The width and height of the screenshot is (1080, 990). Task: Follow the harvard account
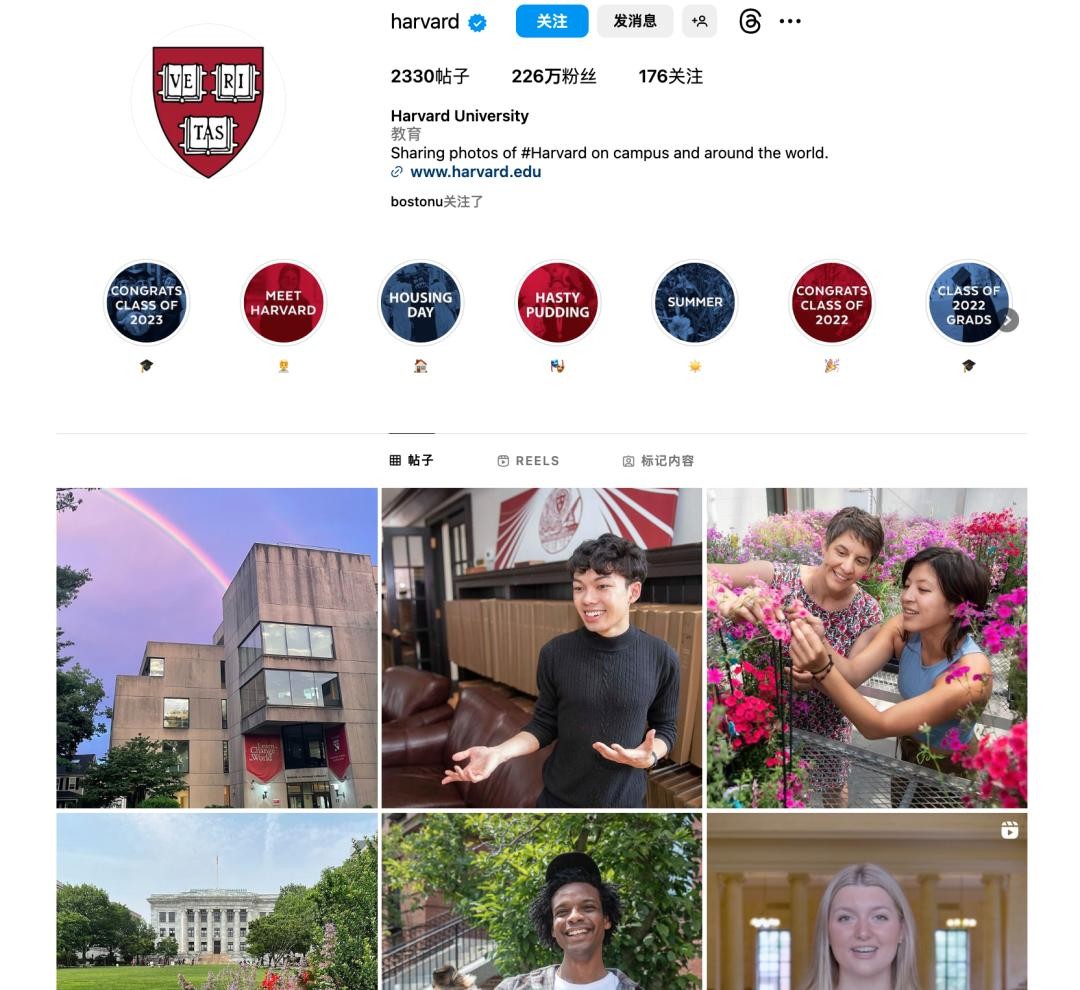click(x=551, y=21)
